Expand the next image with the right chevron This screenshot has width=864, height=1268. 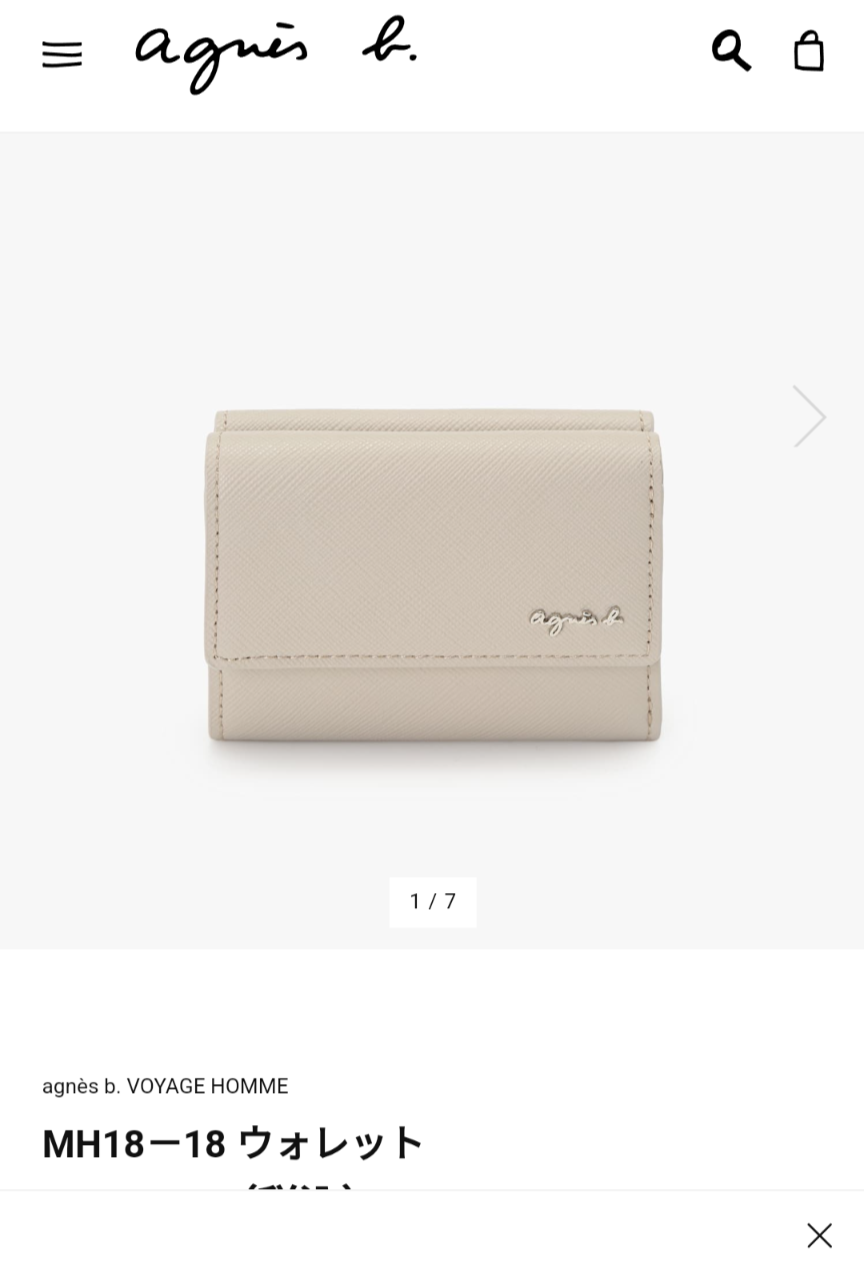click(x=810, y=416)
